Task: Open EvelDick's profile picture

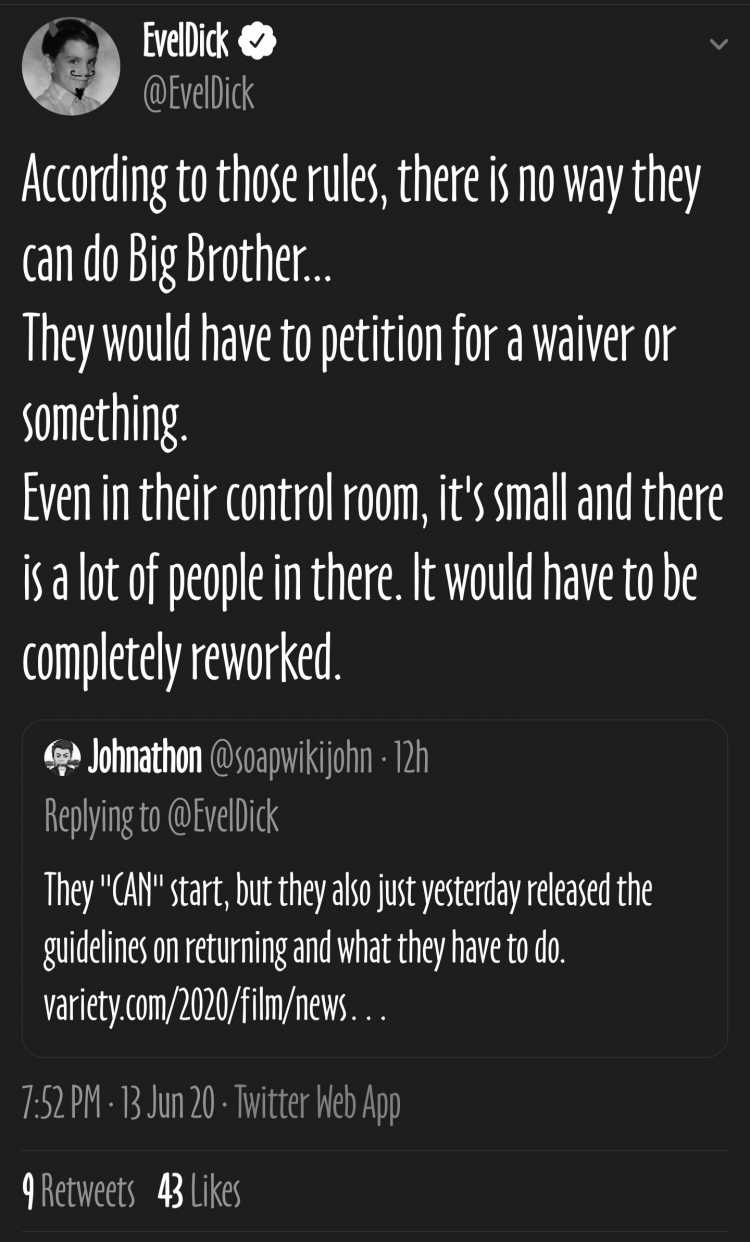Action: tap(71, 66)
